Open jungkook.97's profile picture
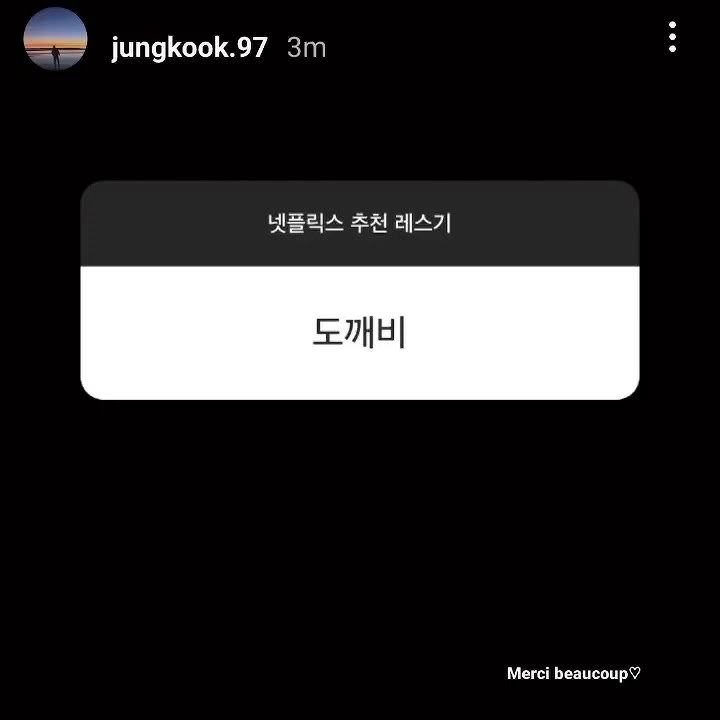This screenshot has width=720, height=720. (54, 41)
